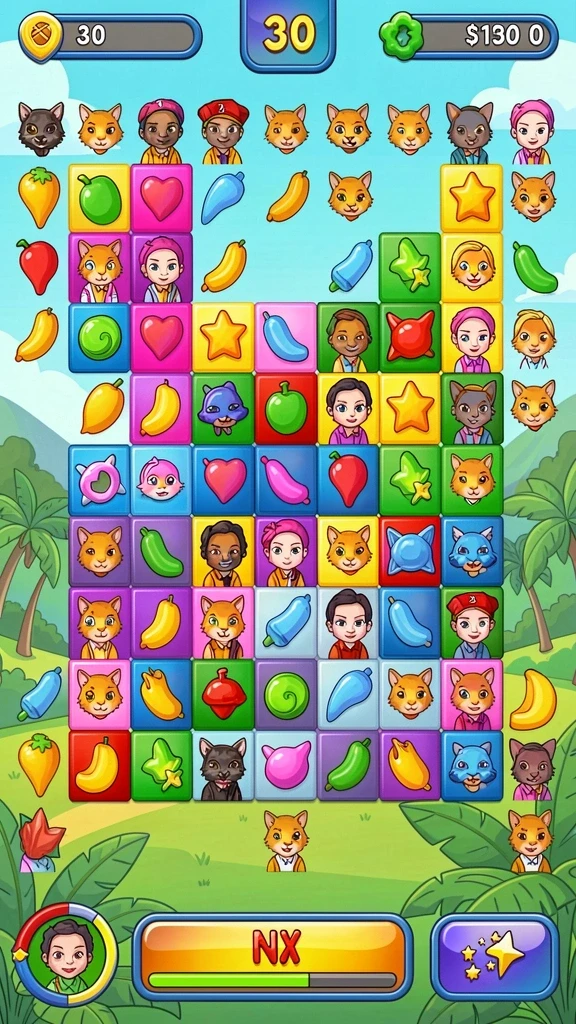Tap the pink donut ring tile
The image size is (576, 1024).
[99, 479]
